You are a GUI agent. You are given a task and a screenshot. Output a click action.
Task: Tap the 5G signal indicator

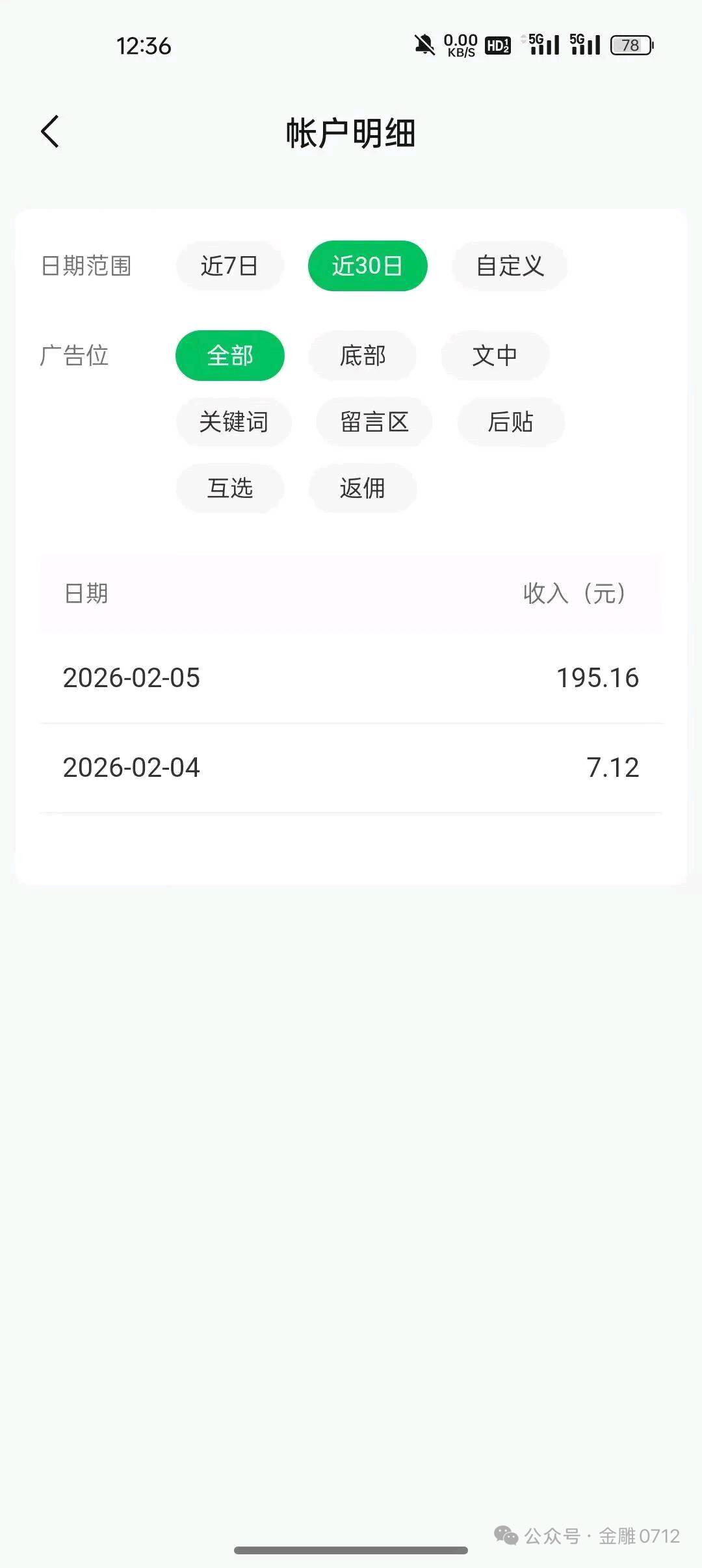point(541,45)
